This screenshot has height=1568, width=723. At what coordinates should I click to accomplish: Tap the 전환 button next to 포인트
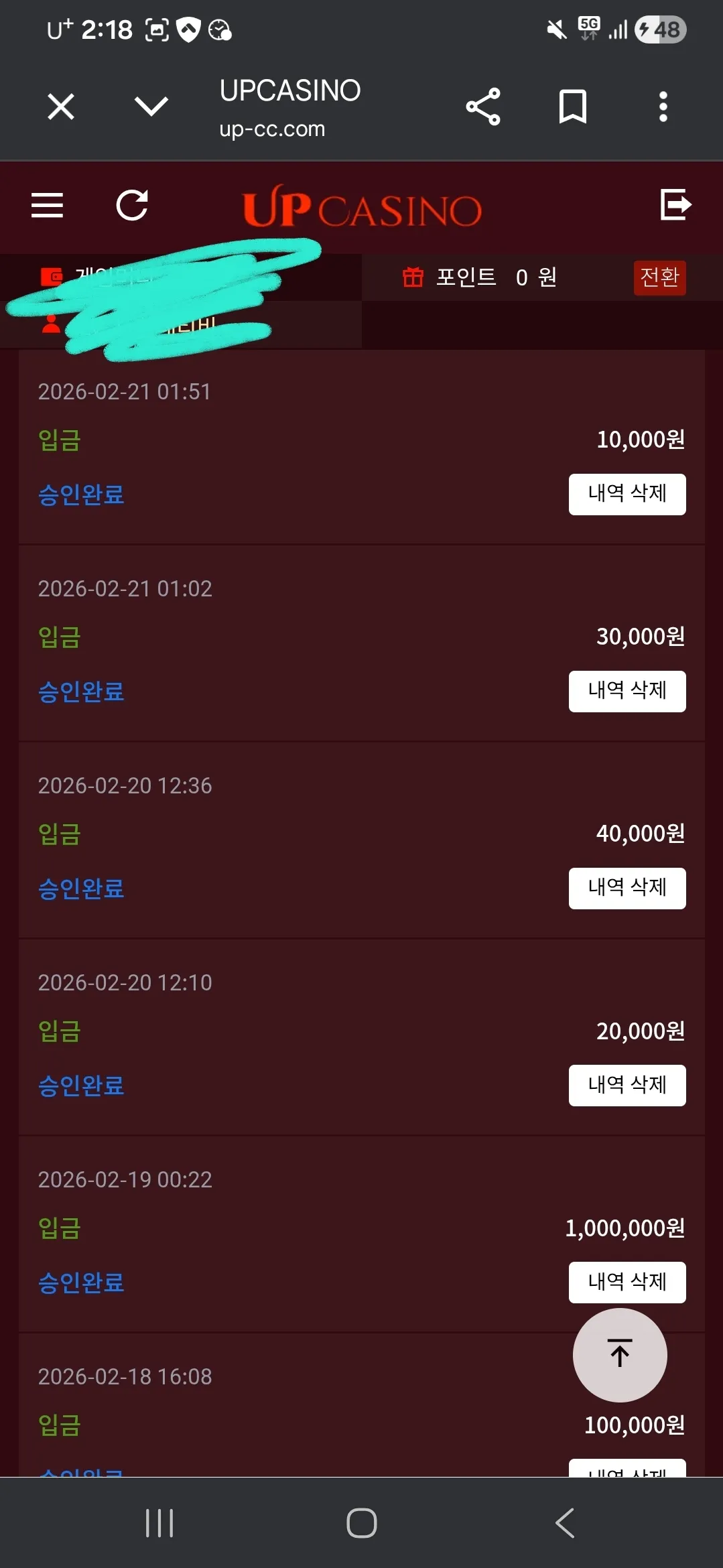pos(660,277)
